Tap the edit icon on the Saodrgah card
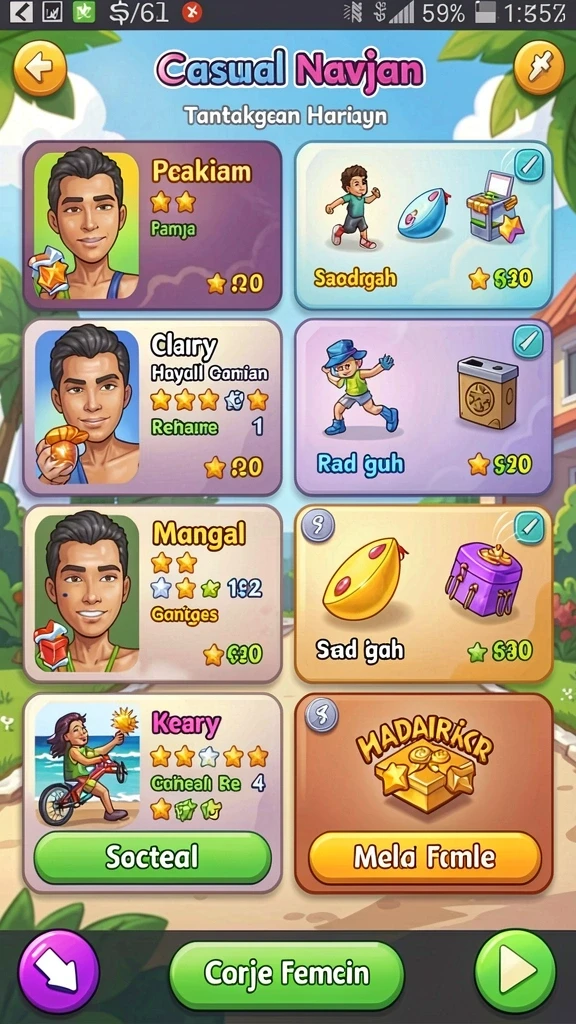 coord(528,167)
